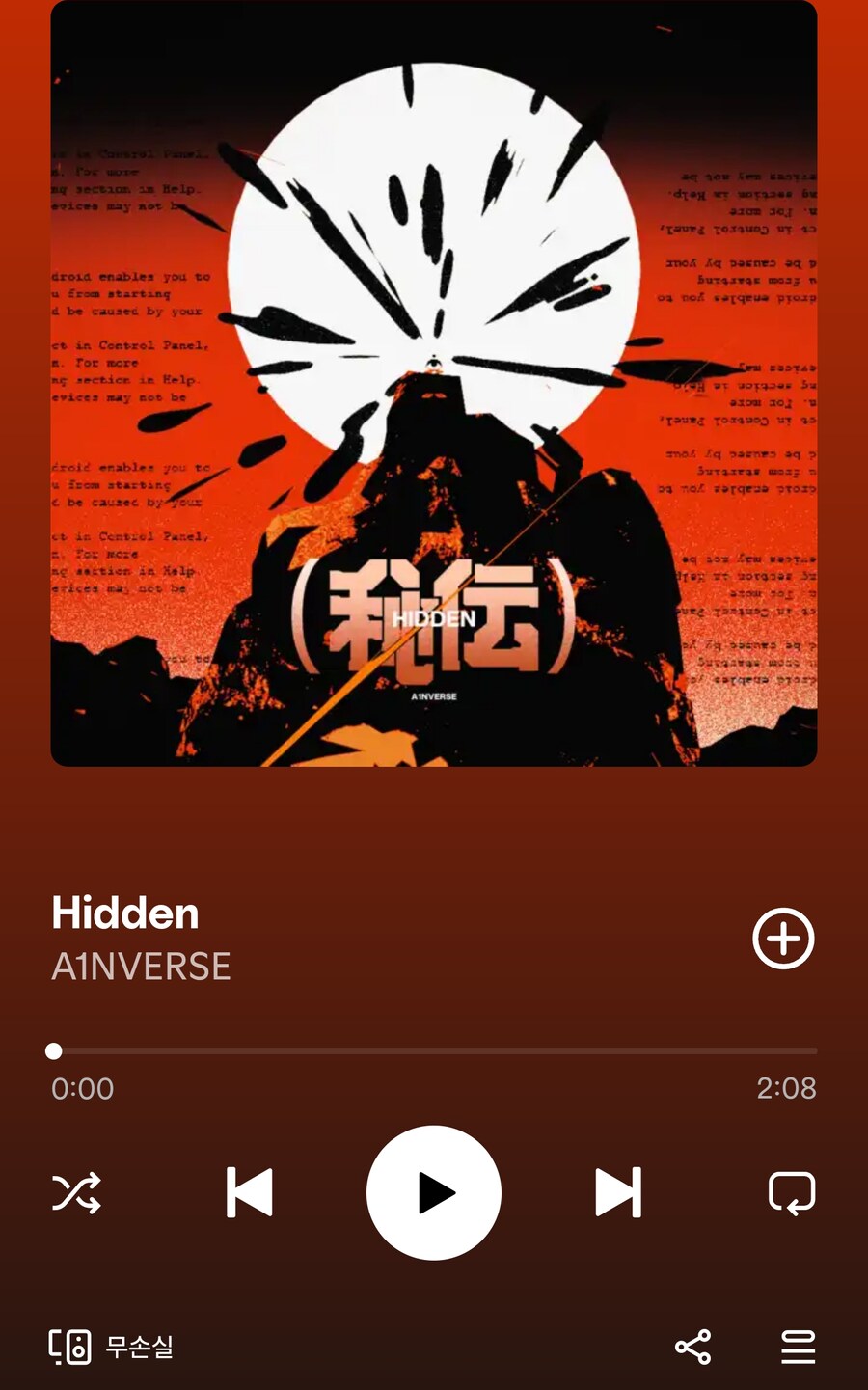Viewport: 868px width, 1390px height.
Task: Tap the 무손실 lossless audio label
Action: 140,1347
